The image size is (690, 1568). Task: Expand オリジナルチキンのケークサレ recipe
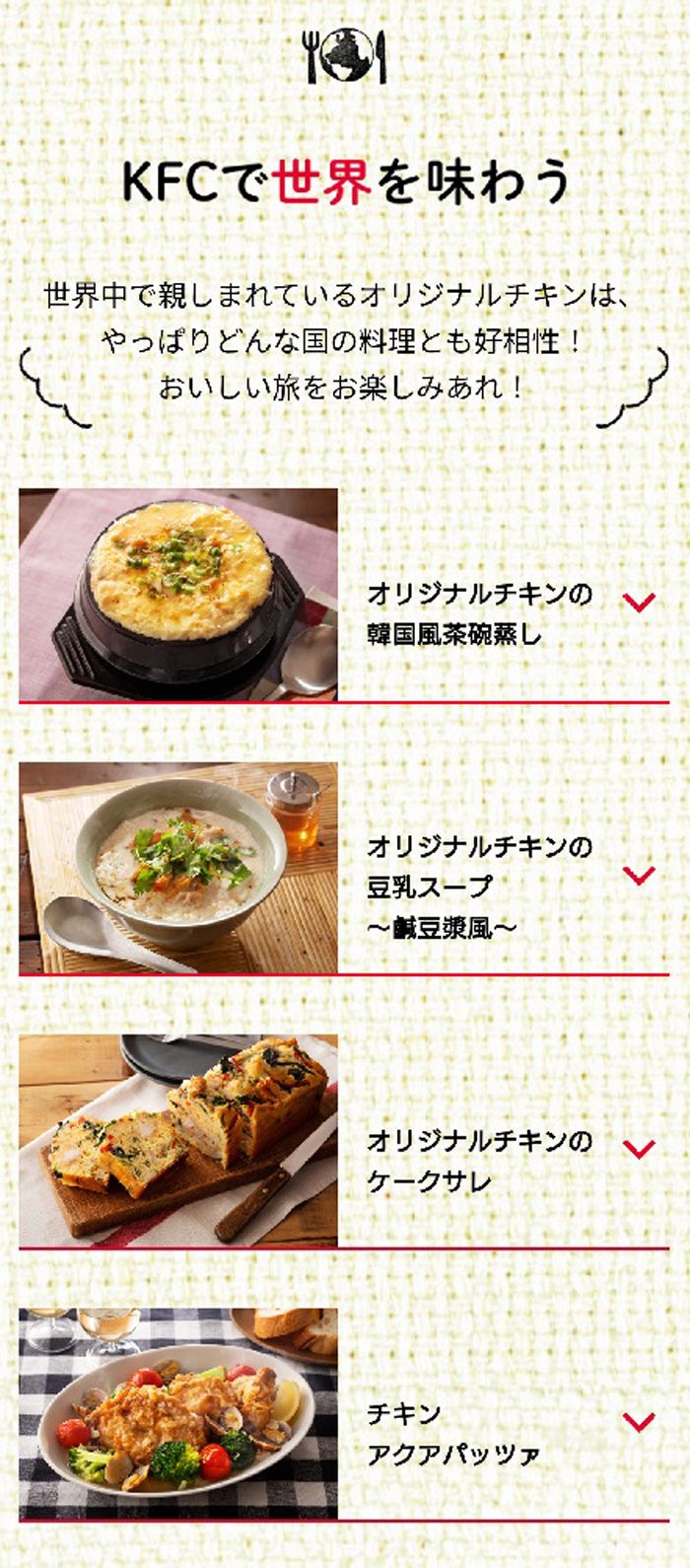click(640, 1148)
